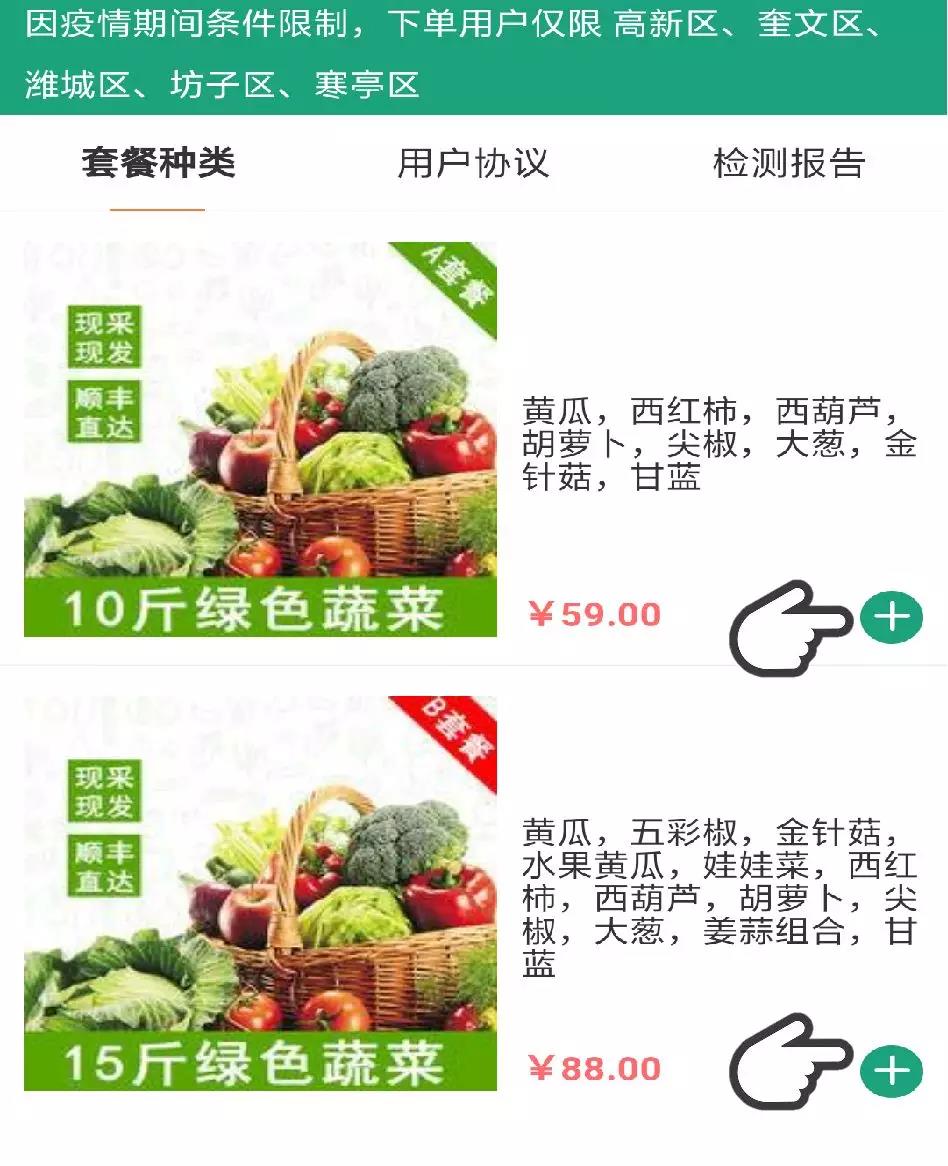Select the 套餐种类 tab
The image size is (948, 1166).
coord(158,163)
